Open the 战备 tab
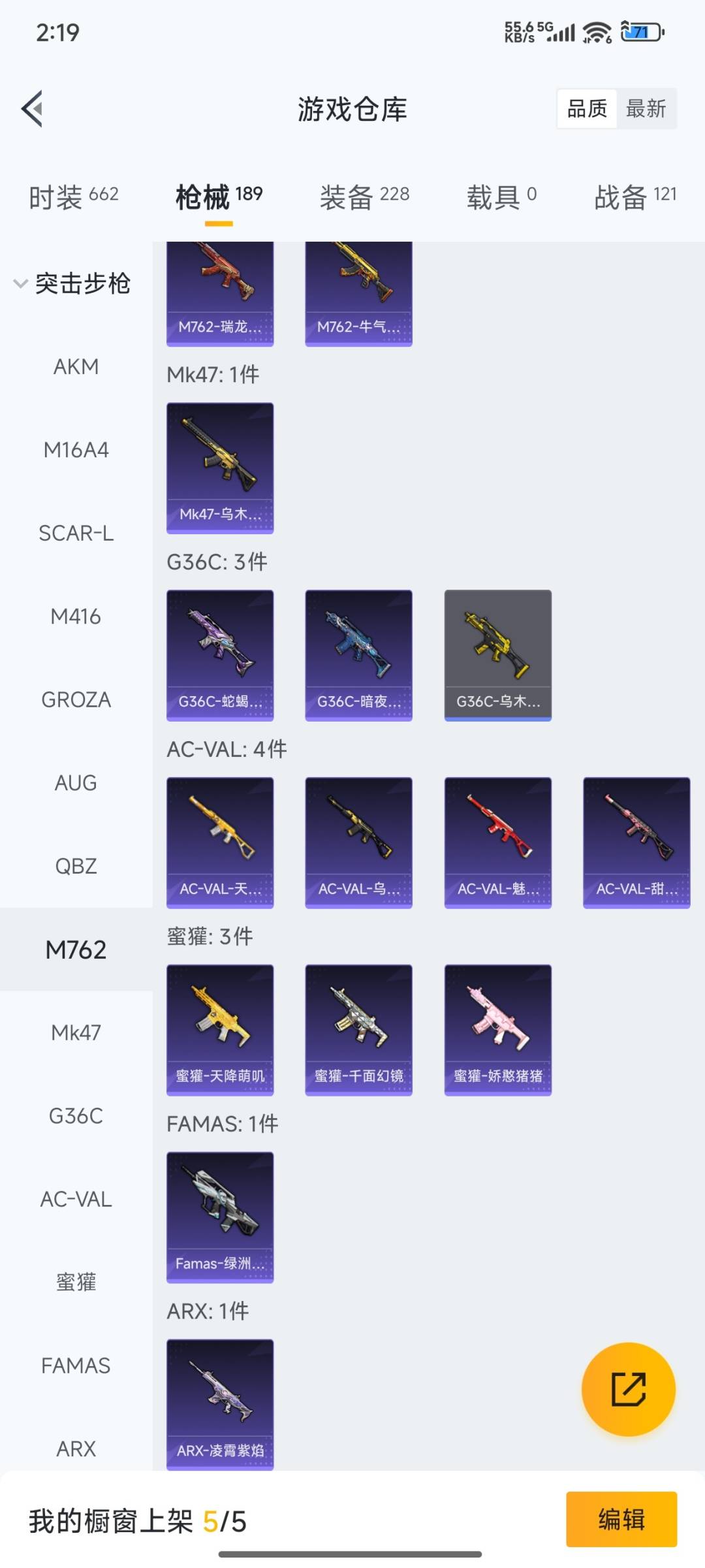The height and width of the screenshot is (1568, 705). (635, 196)
